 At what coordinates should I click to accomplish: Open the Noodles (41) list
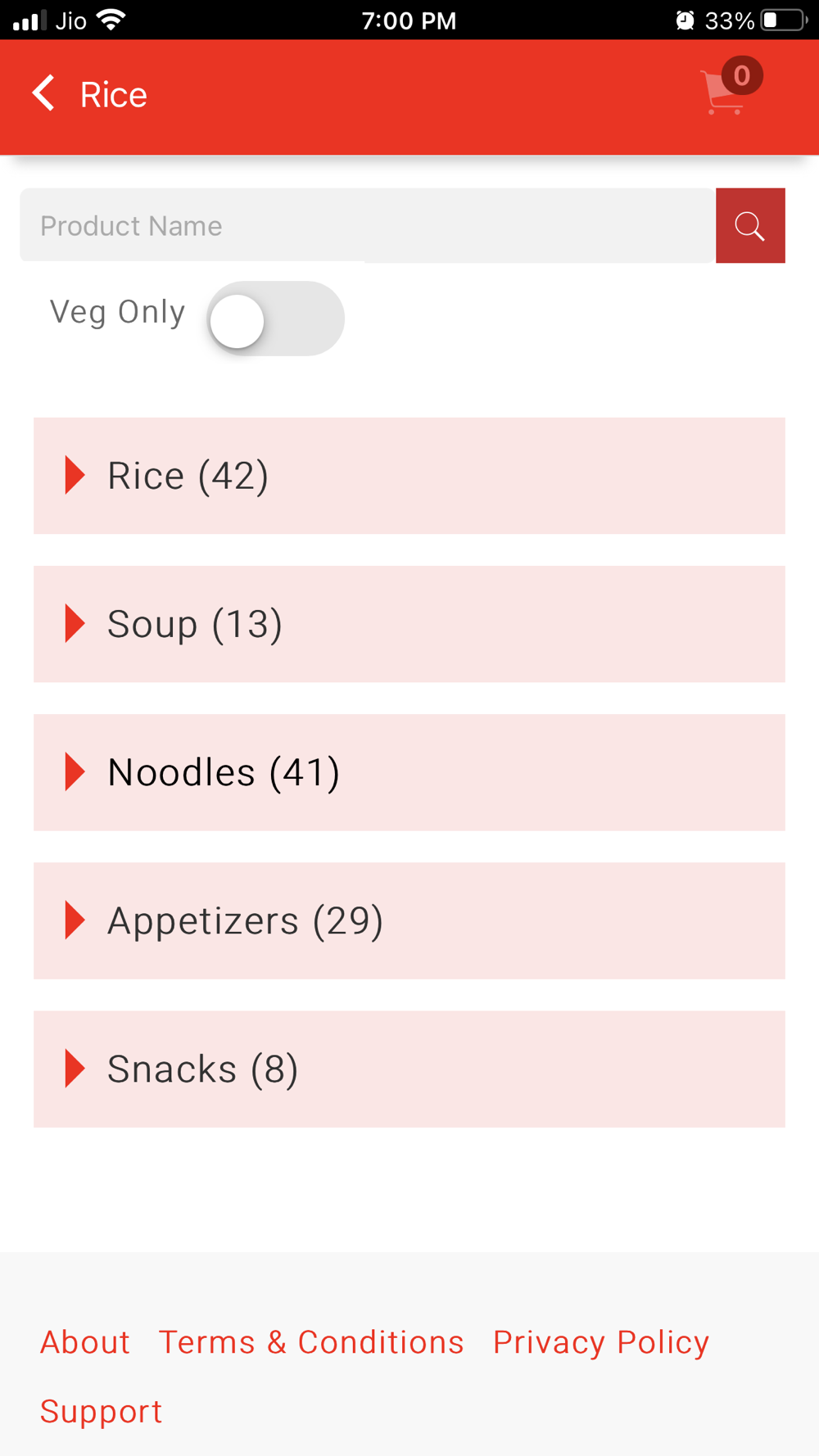[409, 772]
